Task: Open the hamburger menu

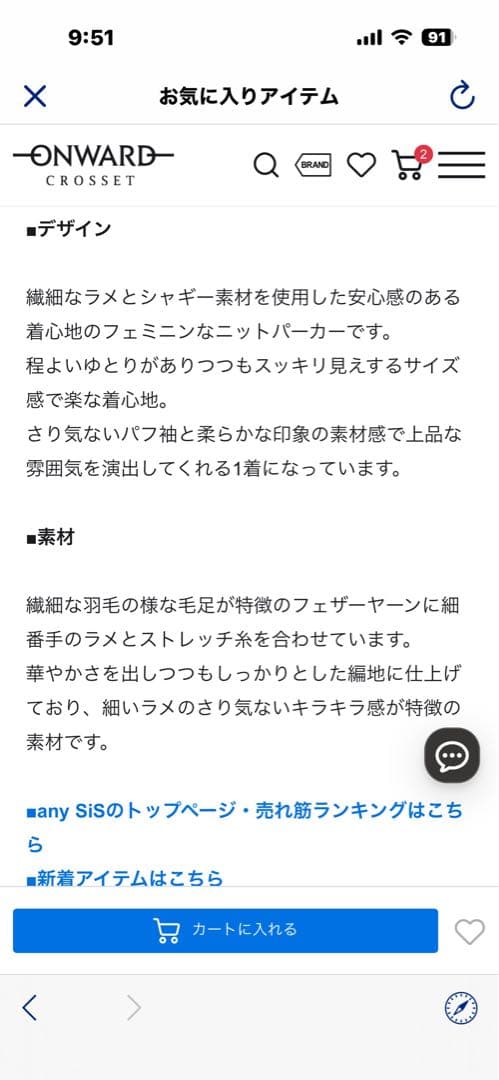Action: pyautogui.click(x=462, y=165)
